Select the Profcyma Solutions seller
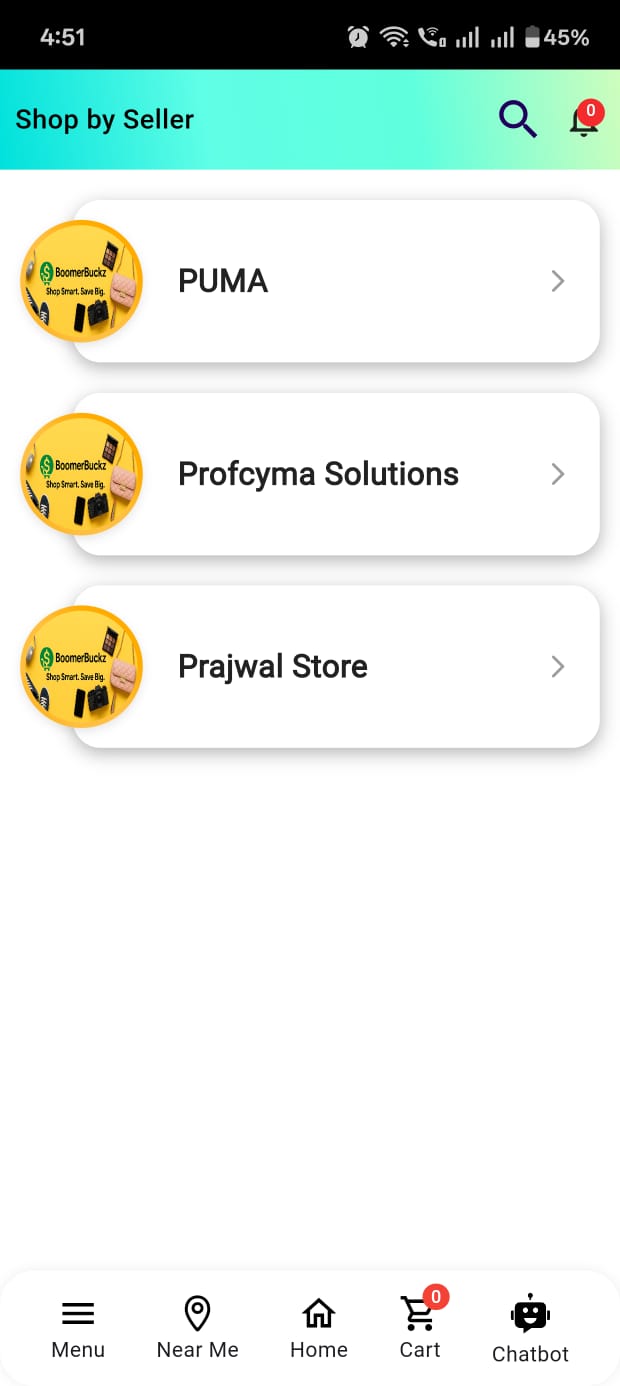The height and width of the screenshot is (1386, 620). coord(336,474)
